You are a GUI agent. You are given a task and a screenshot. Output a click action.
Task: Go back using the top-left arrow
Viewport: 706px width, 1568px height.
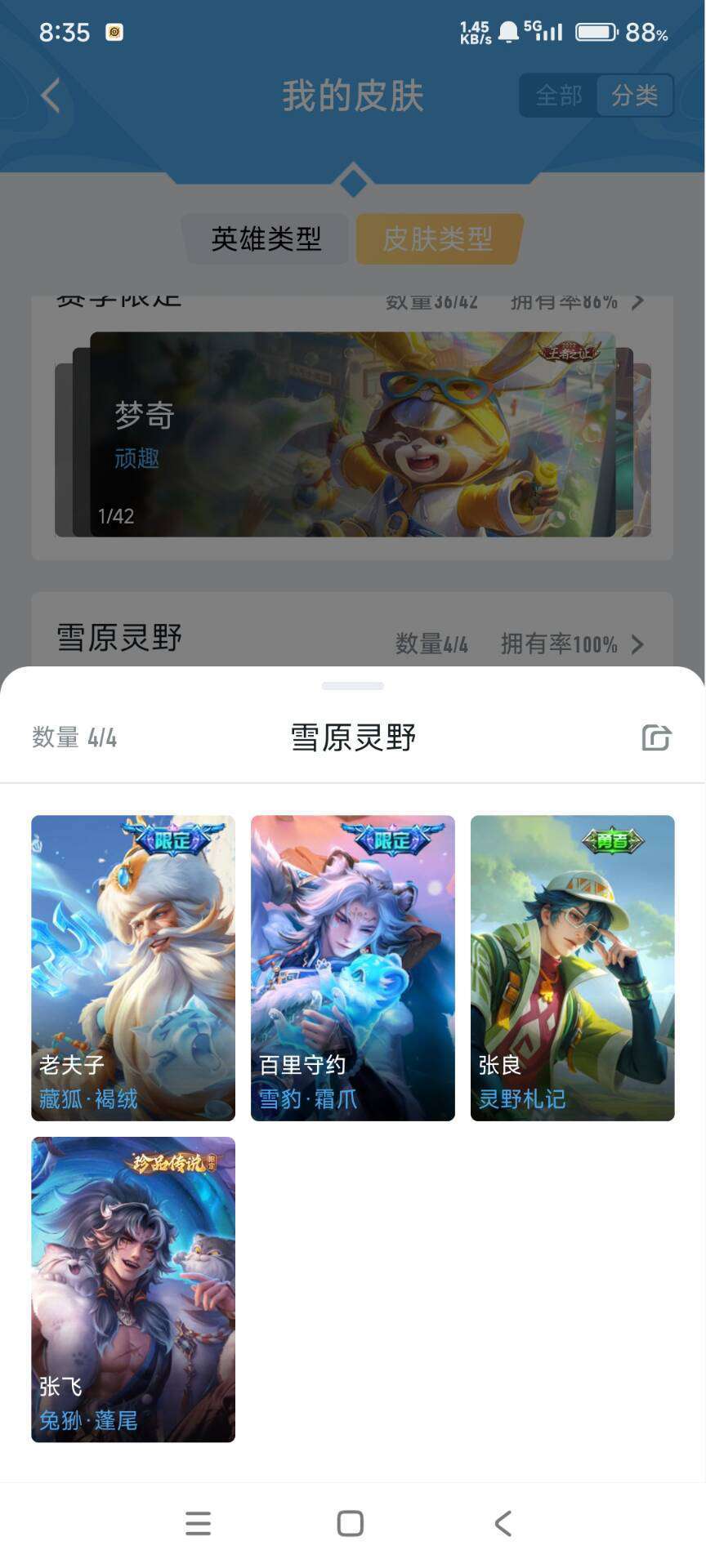tap(51, 96)
